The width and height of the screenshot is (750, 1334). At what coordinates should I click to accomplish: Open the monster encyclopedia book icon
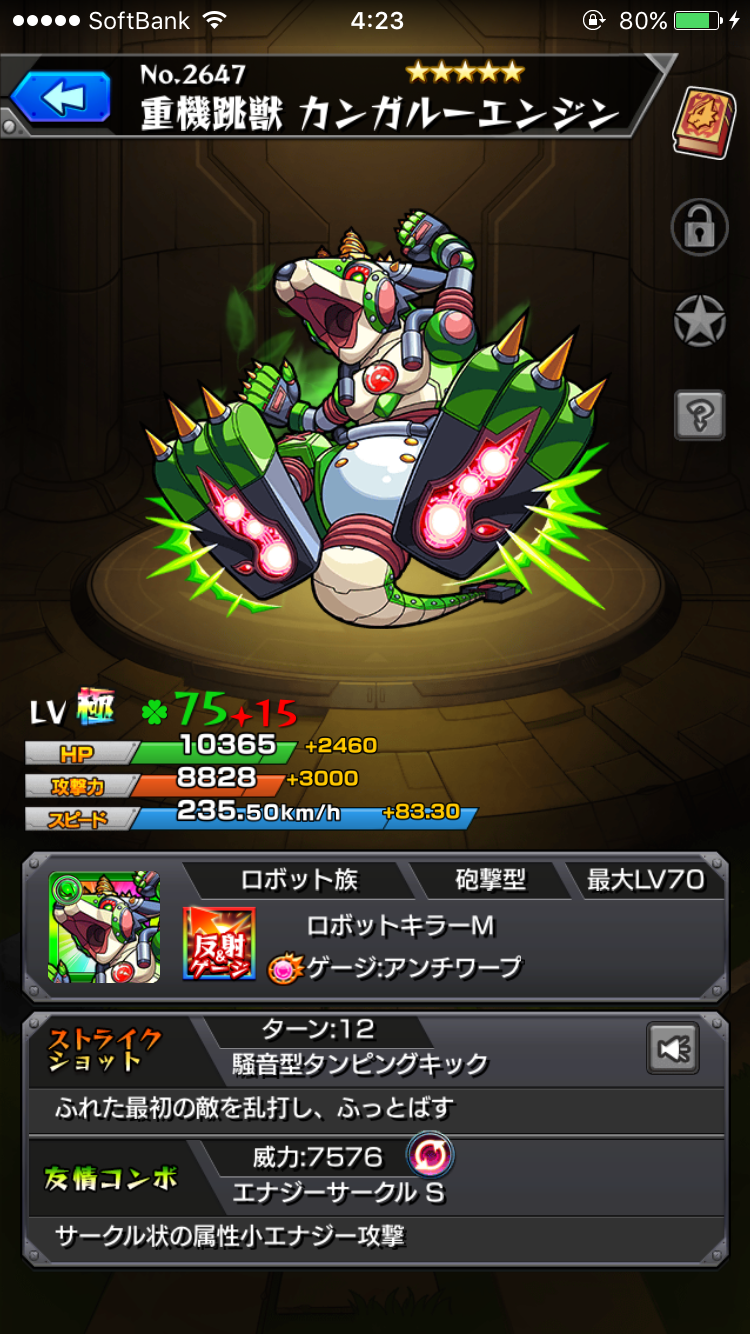704,121
